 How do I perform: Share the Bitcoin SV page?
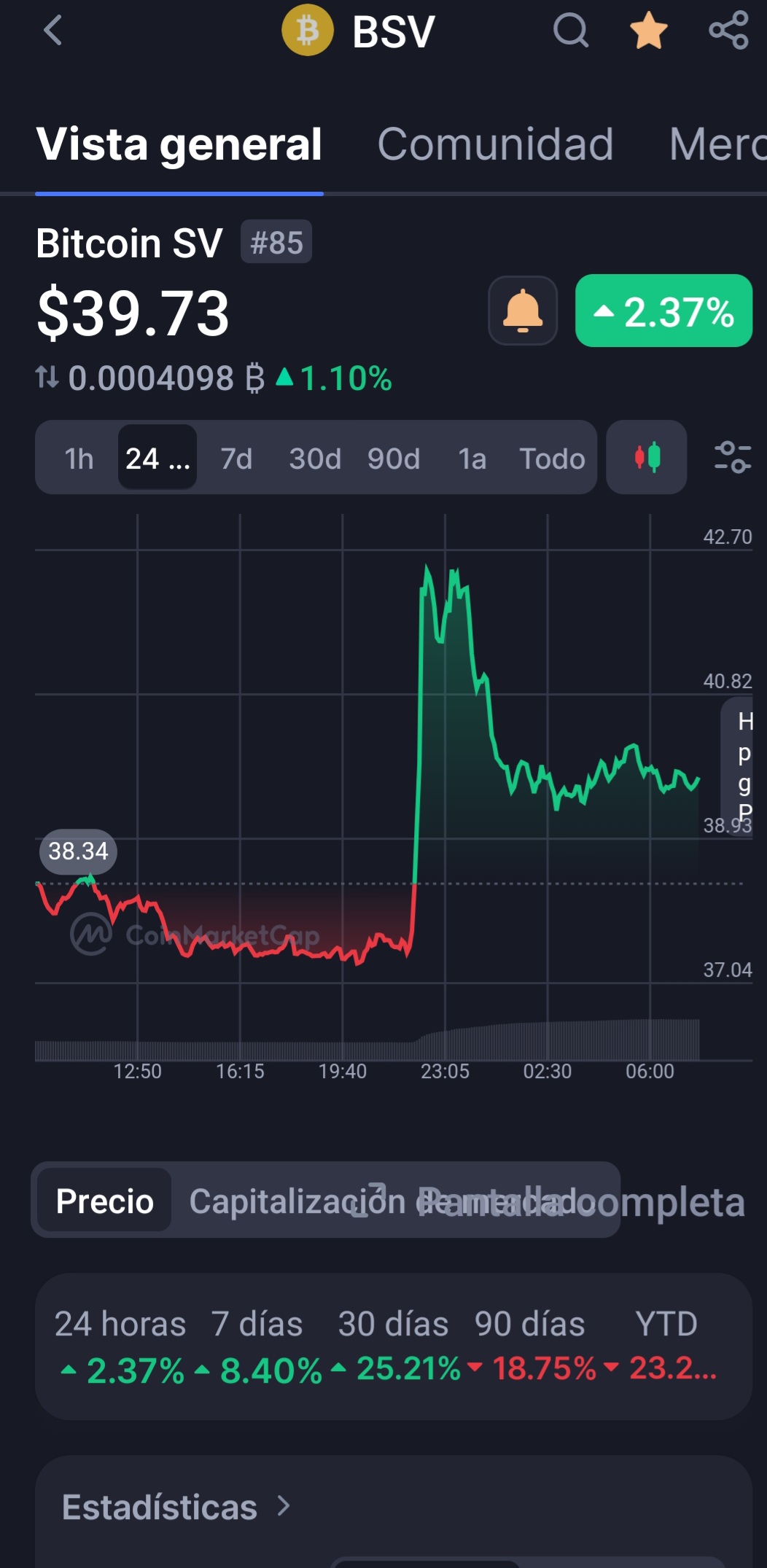tap(728, 31)
